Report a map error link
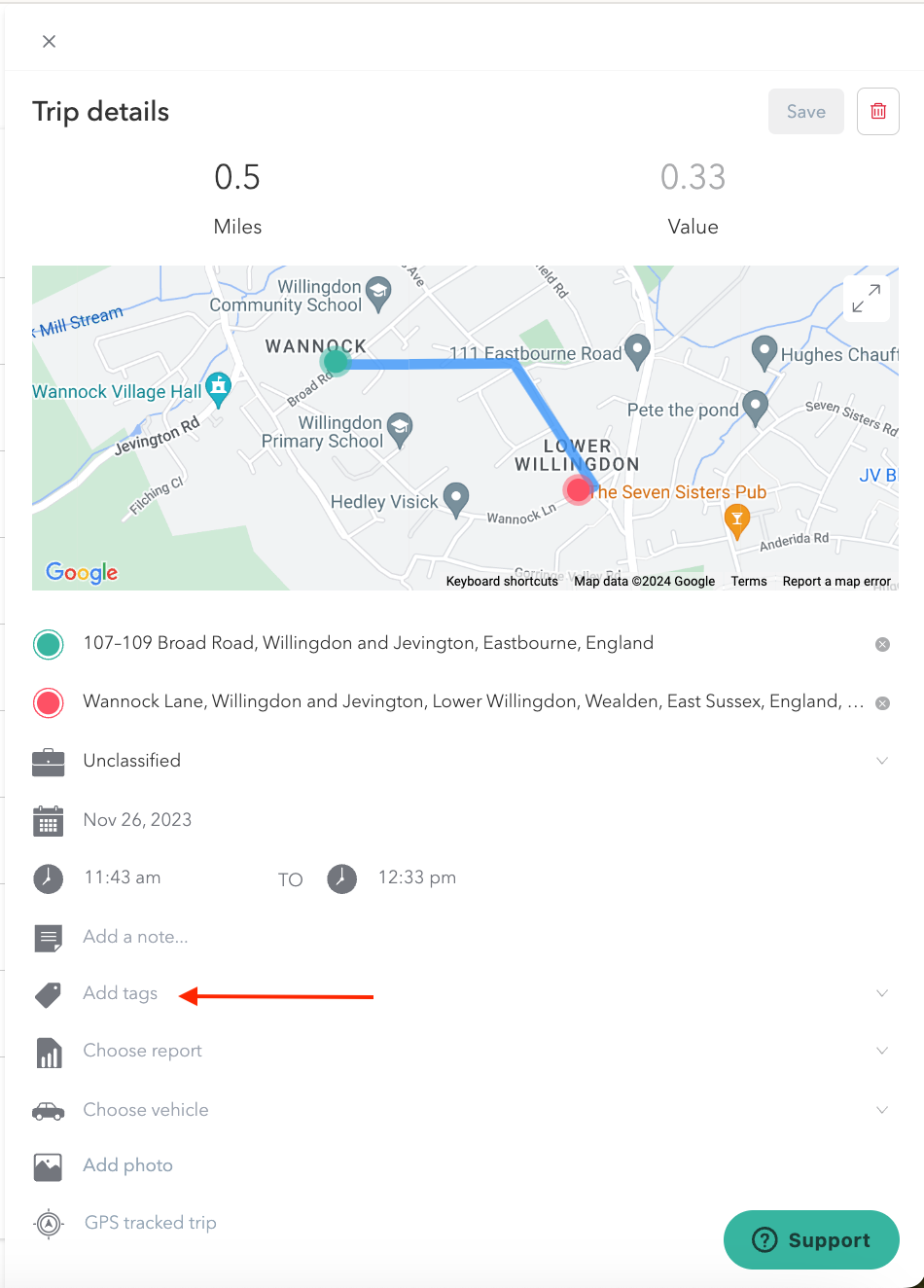 [836, 581]
